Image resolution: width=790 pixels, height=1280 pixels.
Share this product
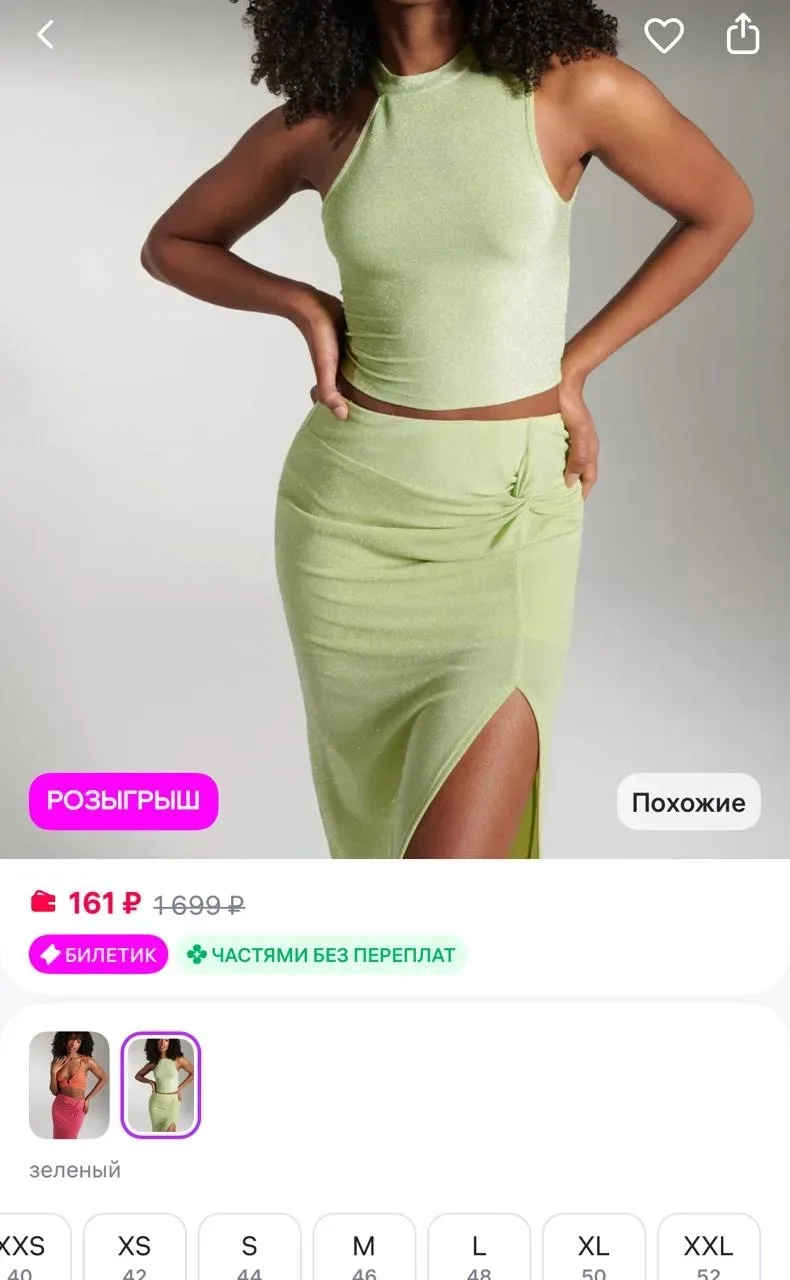tap(743, 34)
